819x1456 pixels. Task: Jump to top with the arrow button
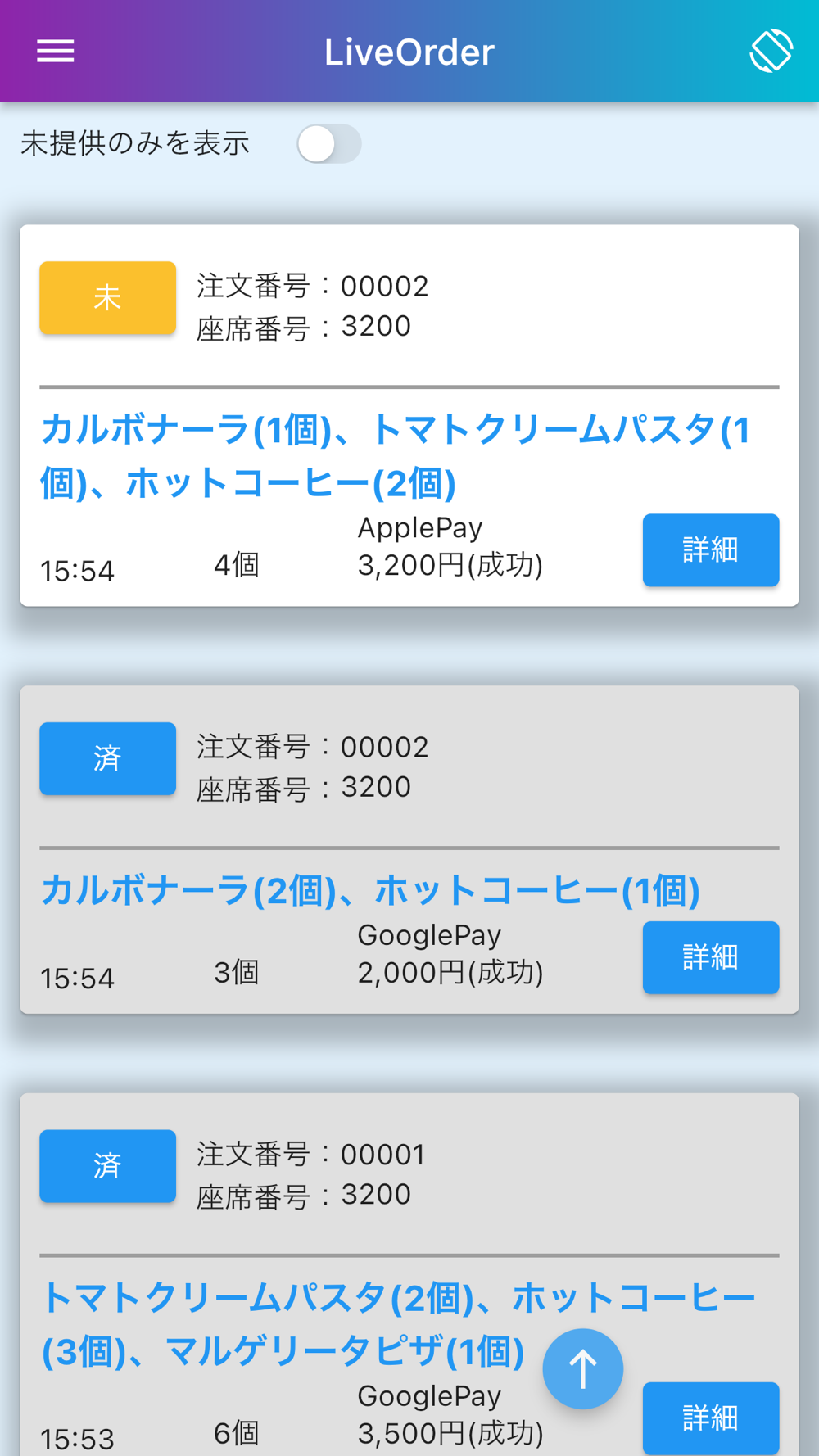coord(582,1368)
